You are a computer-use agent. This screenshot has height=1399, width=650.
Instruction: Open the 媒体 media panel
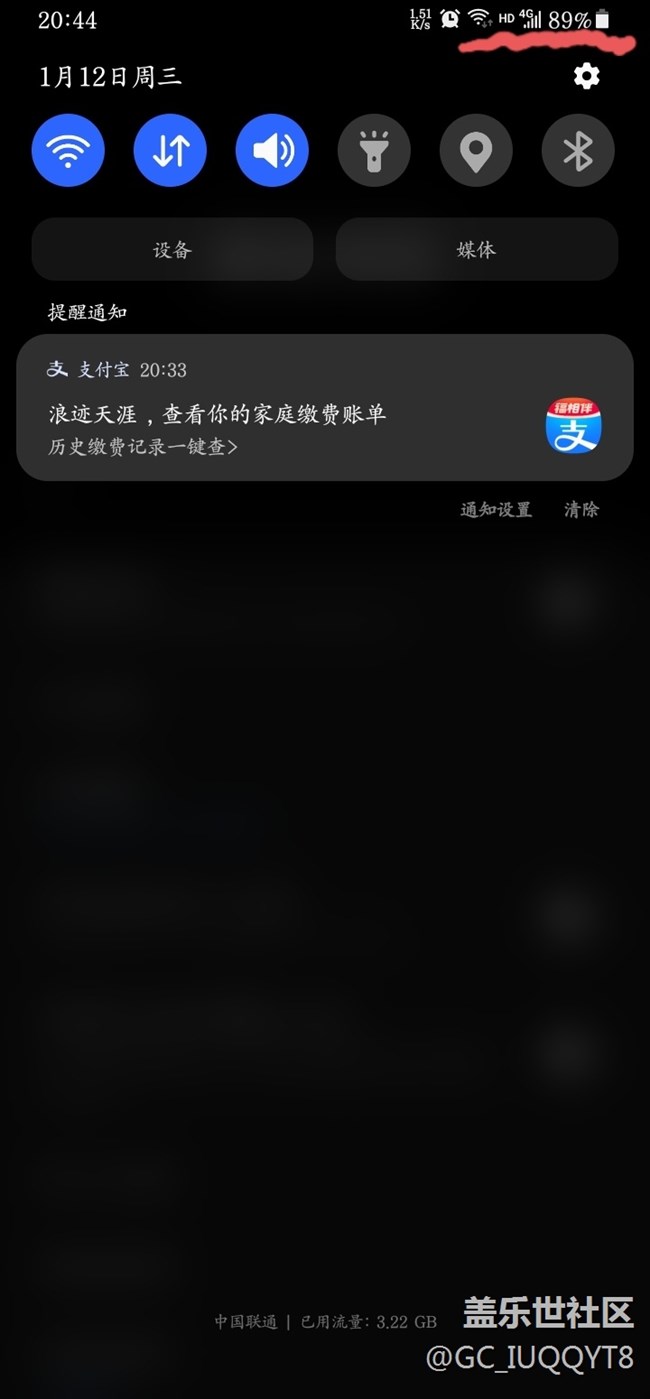tap(476, 250)
